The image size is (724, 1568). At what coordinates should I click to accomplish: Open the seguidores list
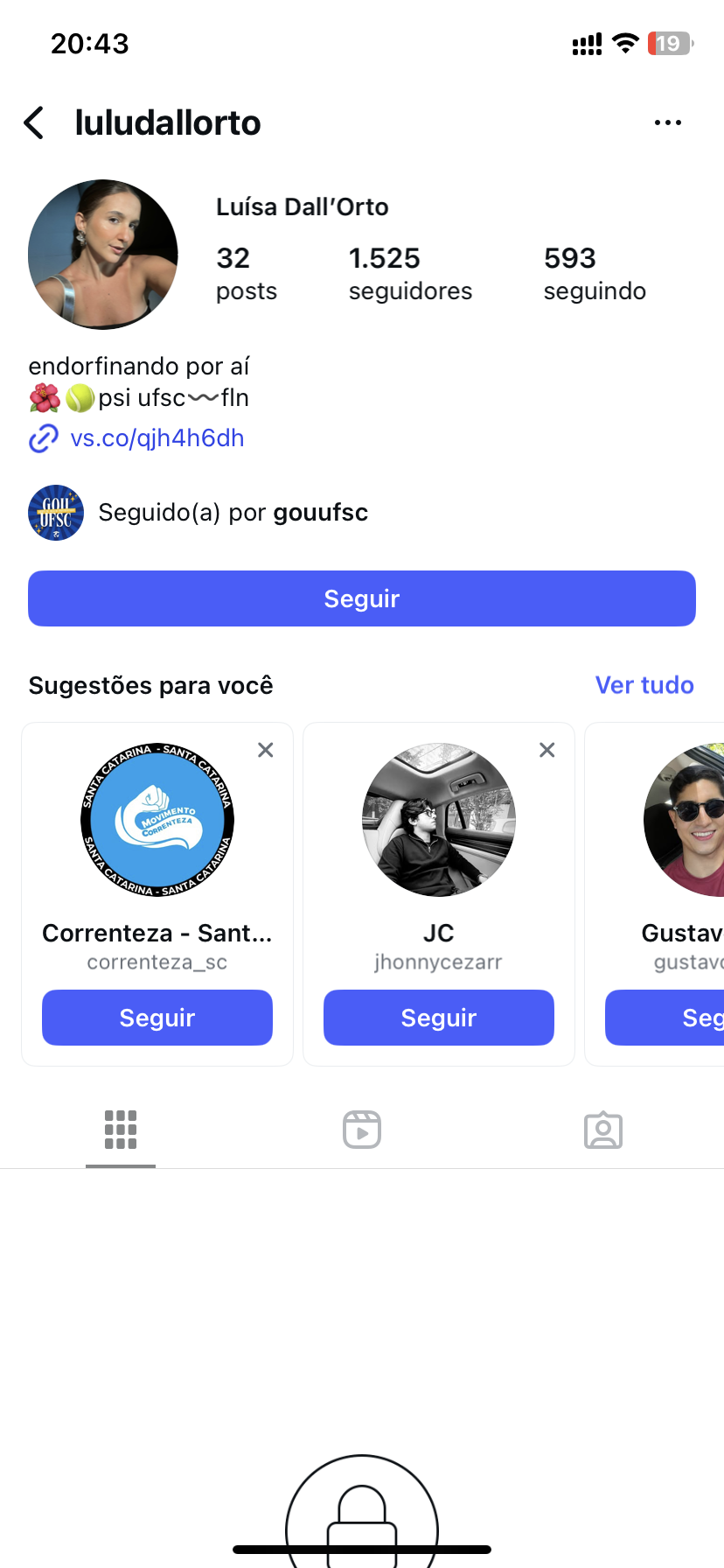click(x=409, y=273)
